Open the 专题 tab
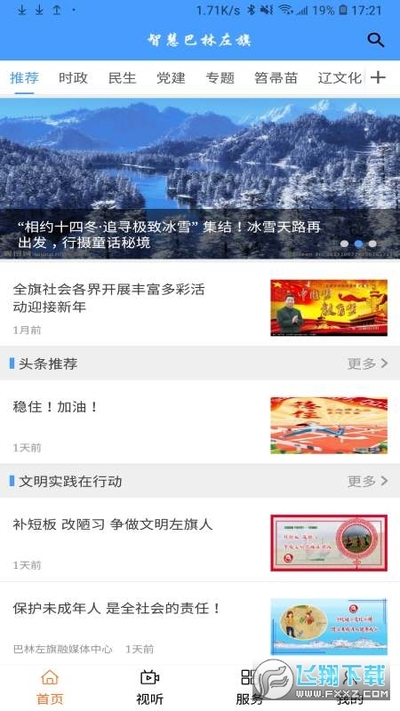 coord(220,78)
